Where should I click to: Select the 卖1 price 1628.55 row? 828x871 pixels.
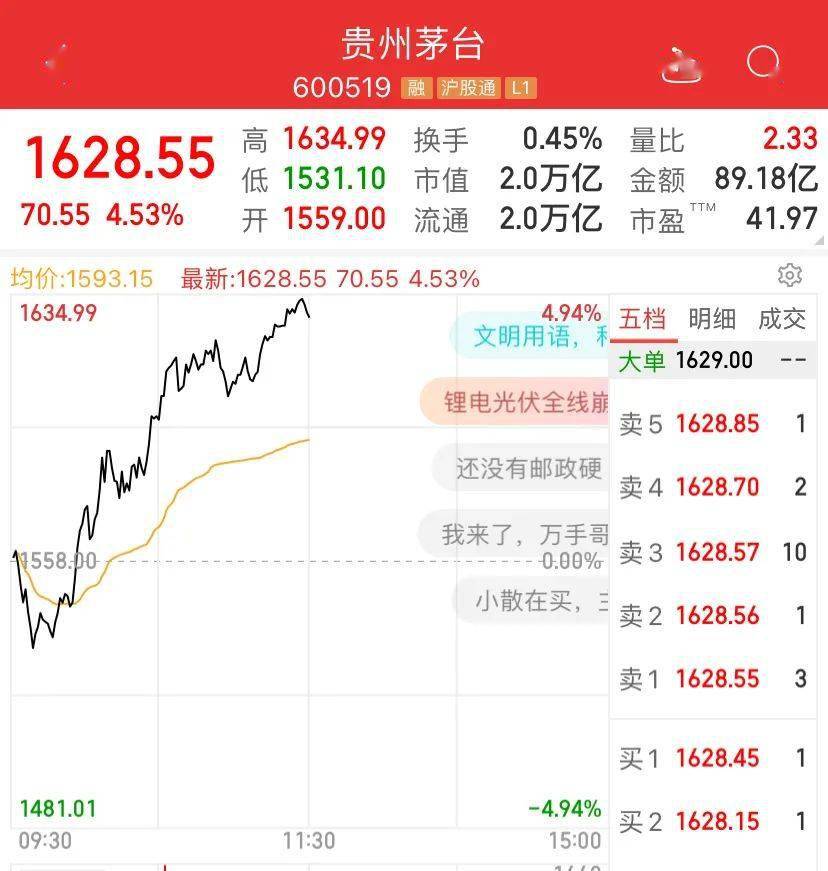[x=713, y=679]
